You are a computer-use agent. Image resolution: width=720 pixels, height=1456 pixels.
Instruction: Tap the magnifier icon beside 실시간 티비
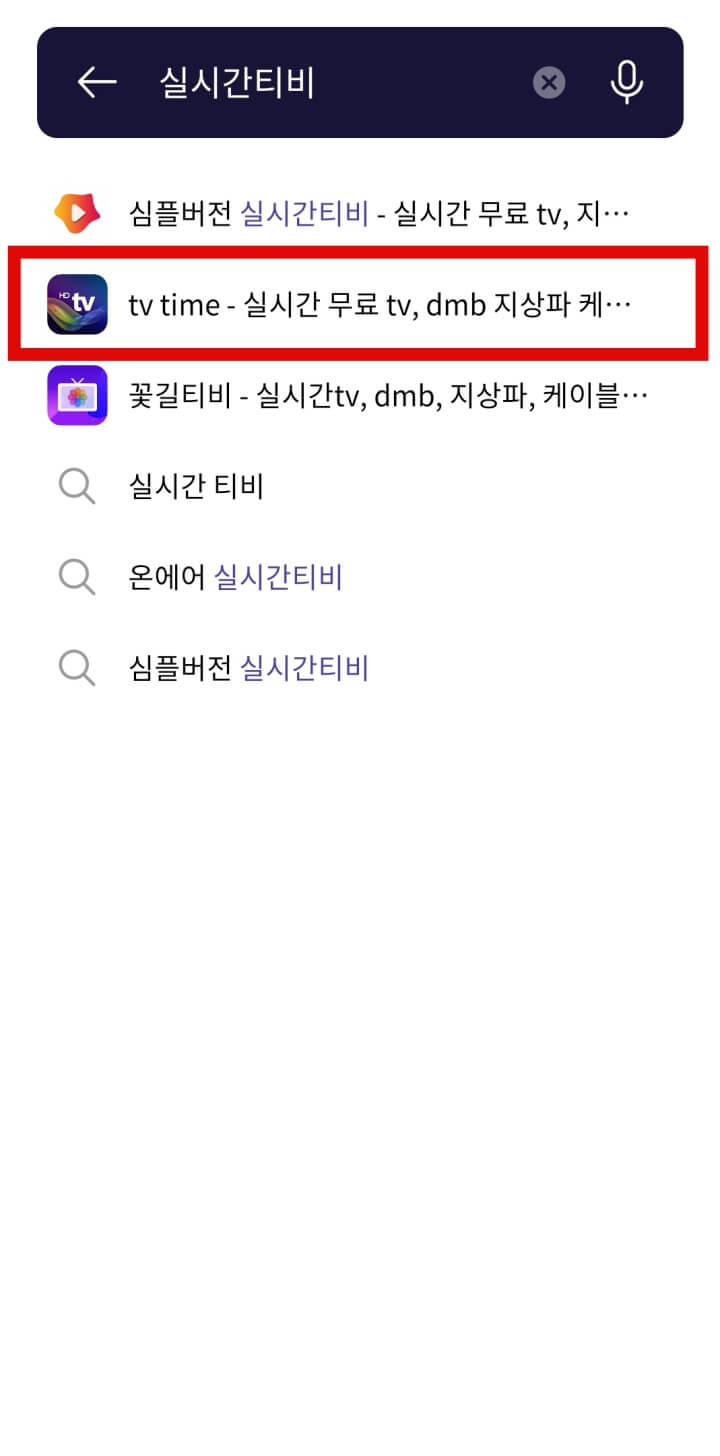pyautogui.click(x=76, y=486)
